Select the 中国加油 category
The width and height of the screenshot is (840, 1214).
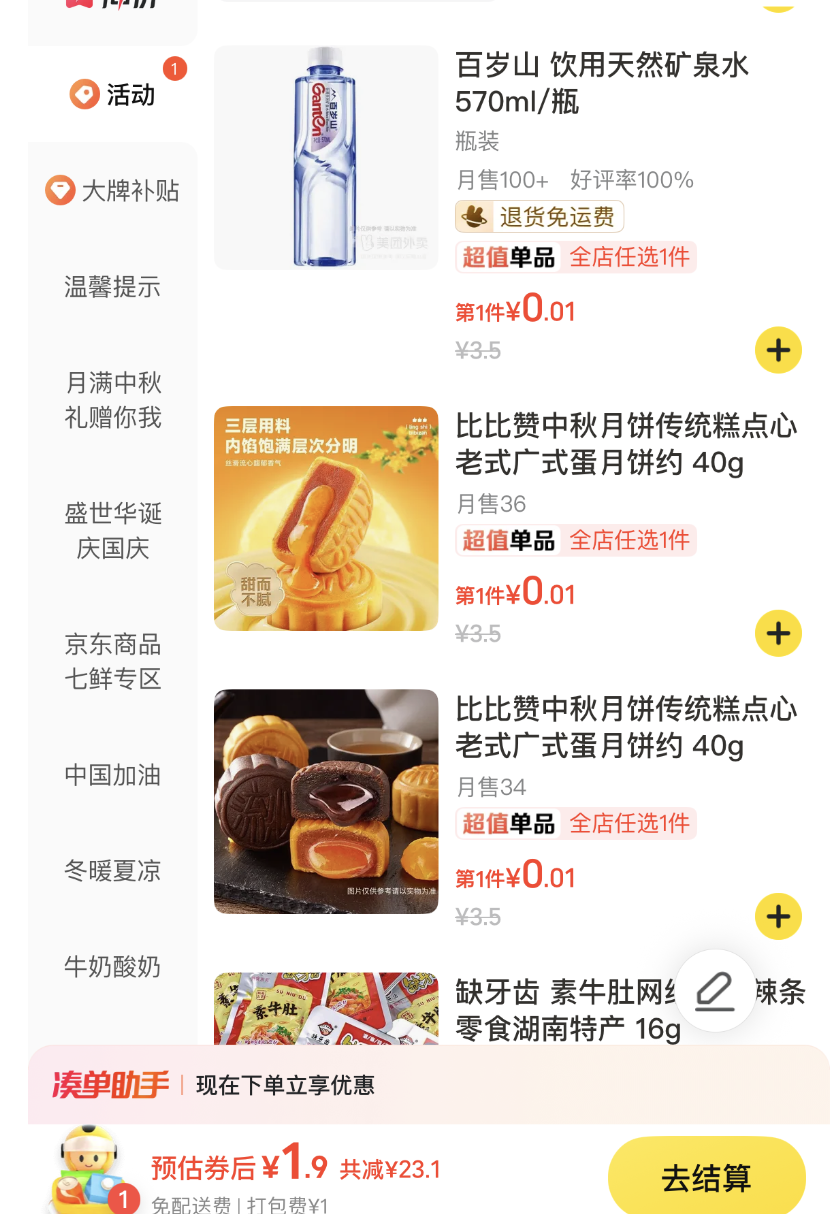coord(112,775)
